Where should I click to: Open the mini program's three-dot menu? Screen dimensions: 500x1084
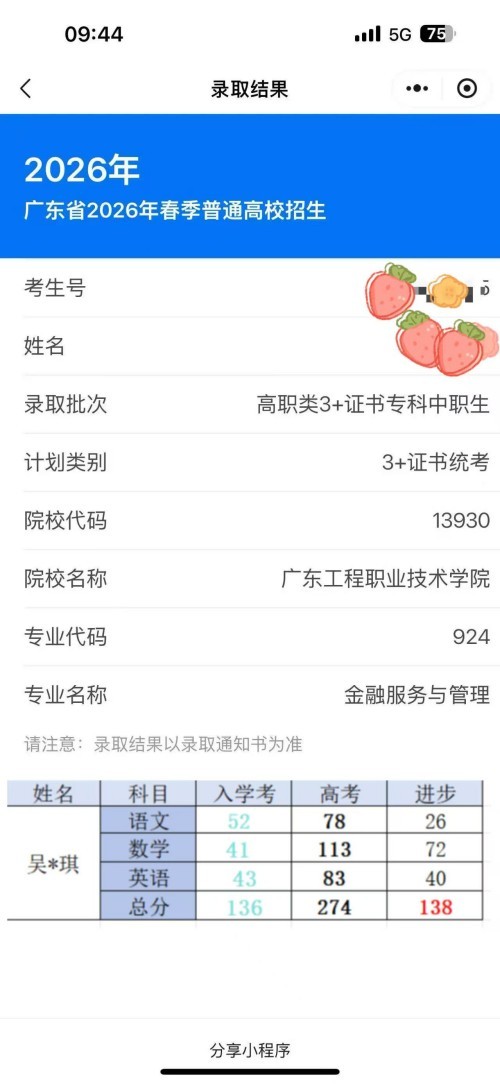coord(417,88)
